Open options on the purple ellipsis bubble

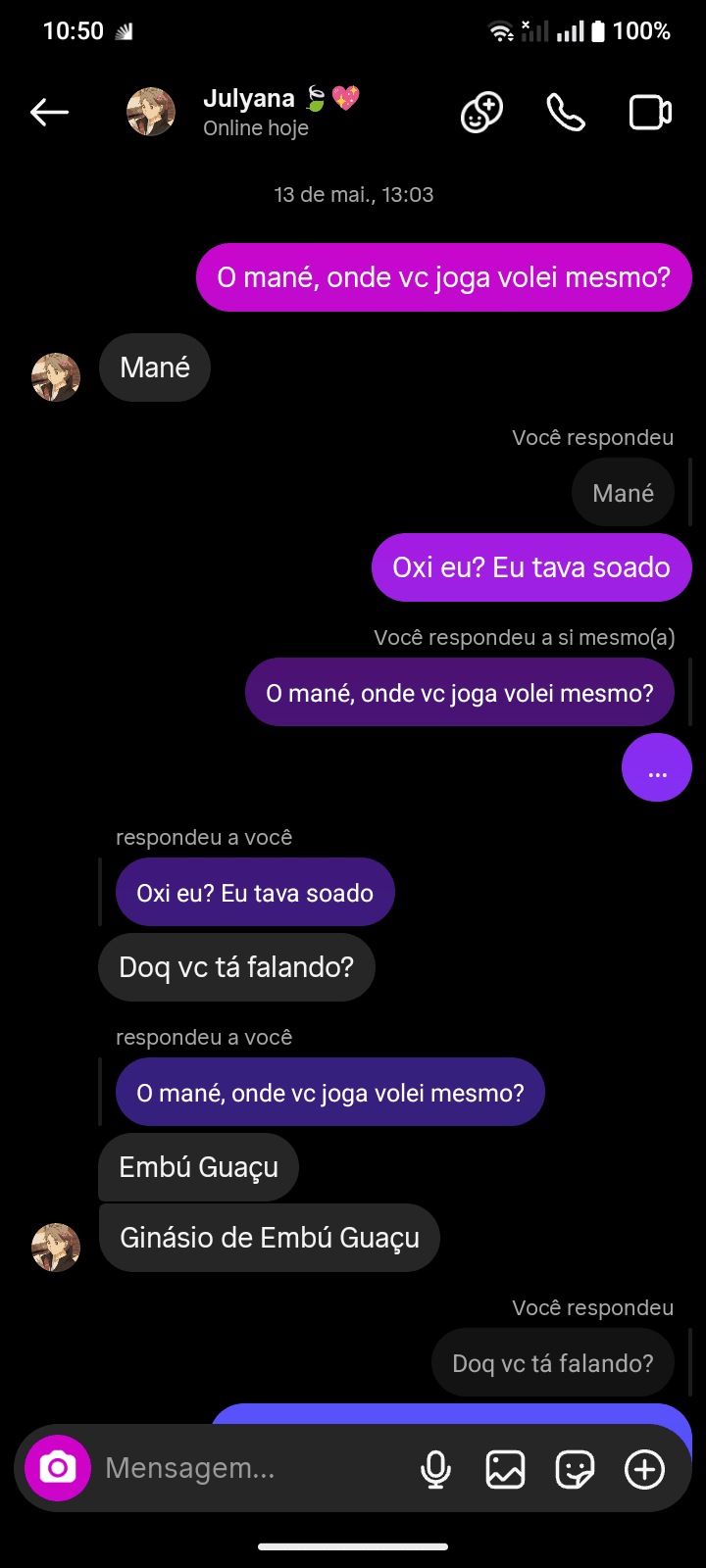pos(656,767)
